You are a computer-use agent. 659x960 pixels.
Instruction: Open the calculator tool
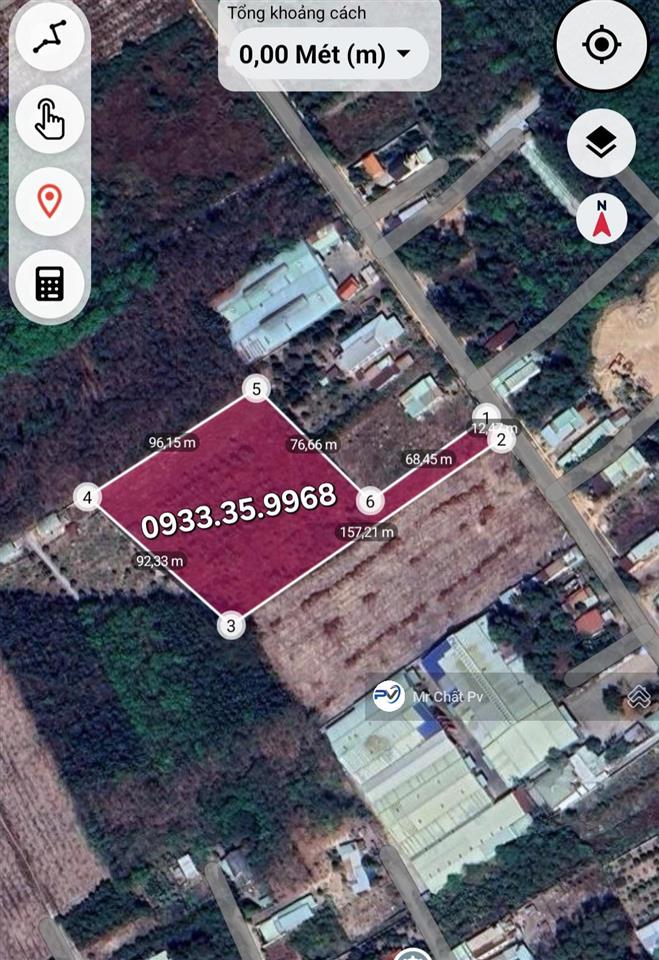click(49, 283)
